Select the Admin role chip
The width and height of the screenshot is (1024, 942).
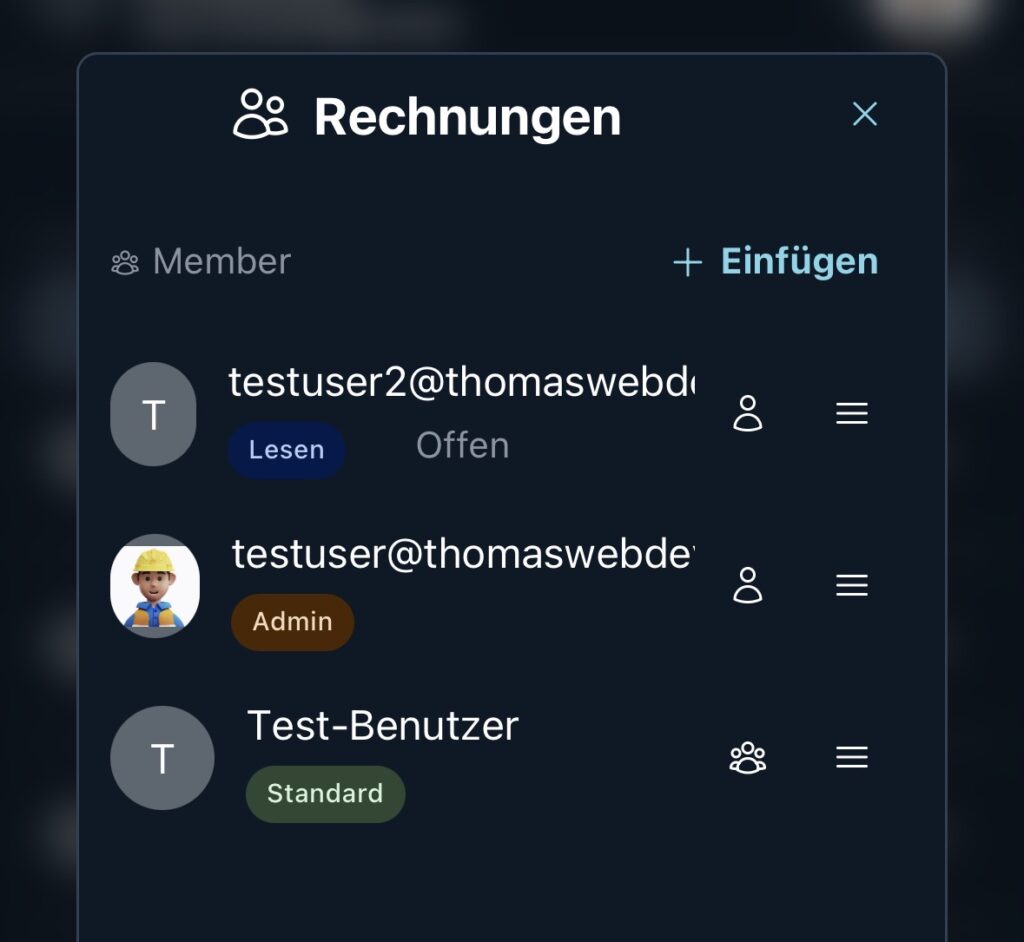292,622
